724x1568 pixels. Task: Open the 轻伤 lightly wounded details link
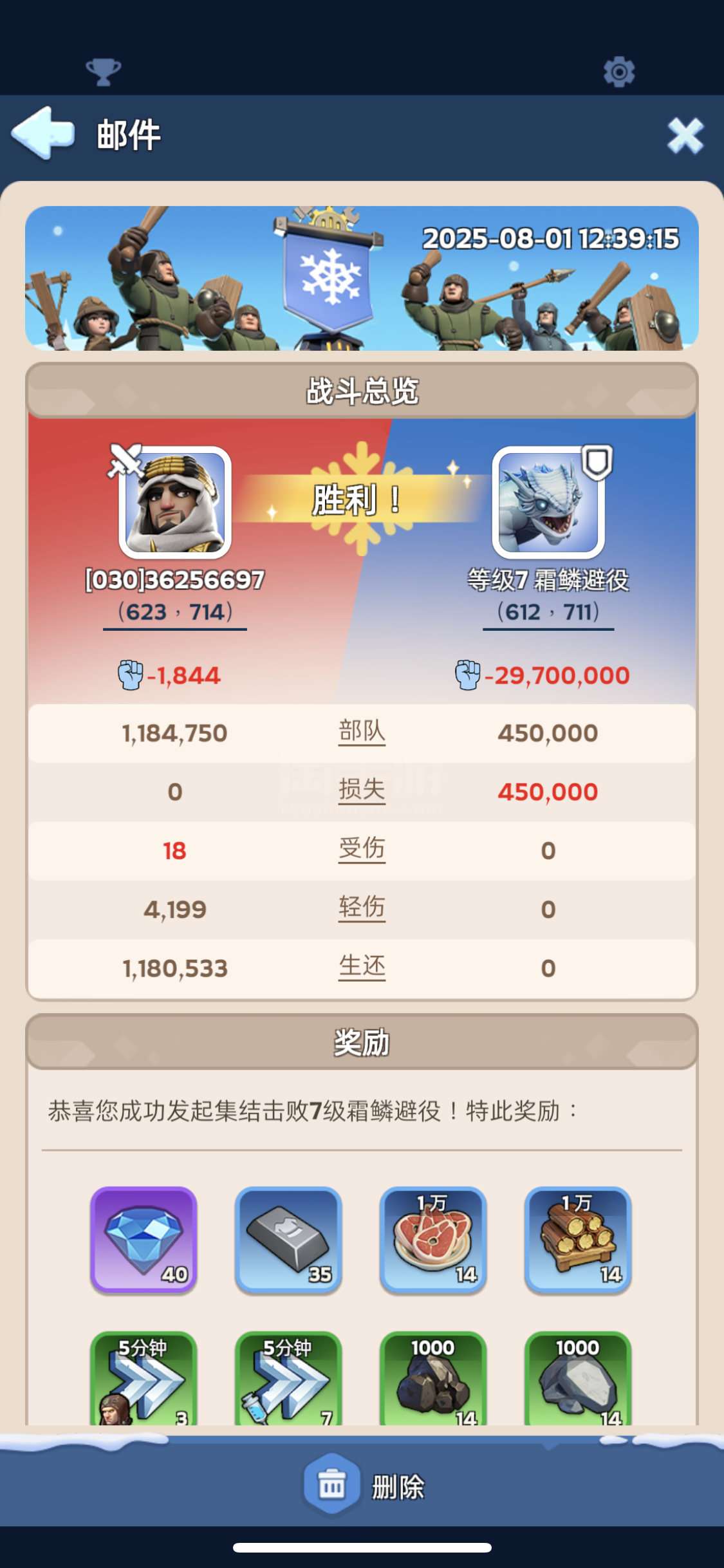362,908
